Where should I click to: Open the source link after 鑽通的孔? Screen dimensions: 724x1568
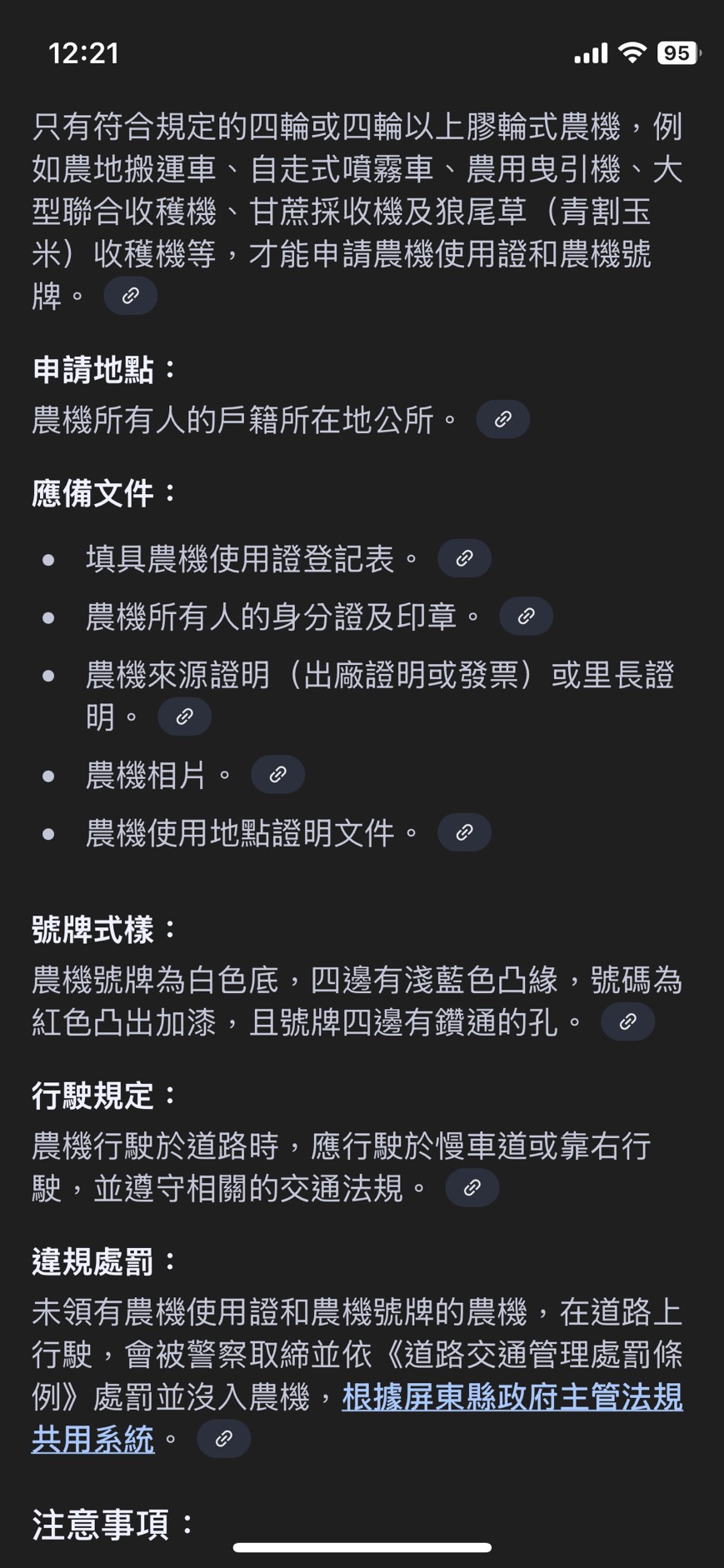(627, 1021)
